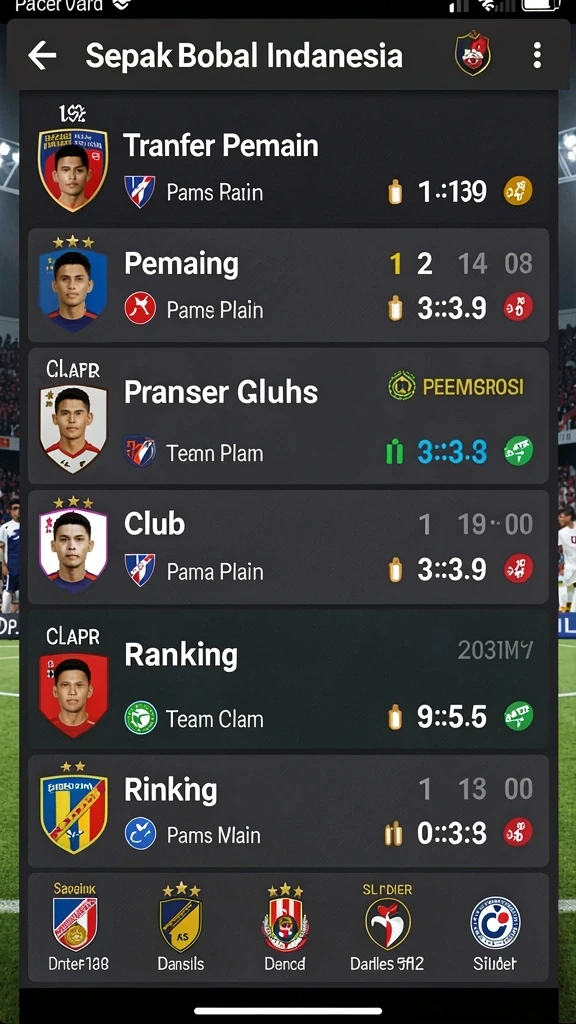Image resolution: width=576 pixels, height=1024 pixels.
Task: Tap the red badge icon on Rinking
Action: pyautogui.click(x=518, y=833)
